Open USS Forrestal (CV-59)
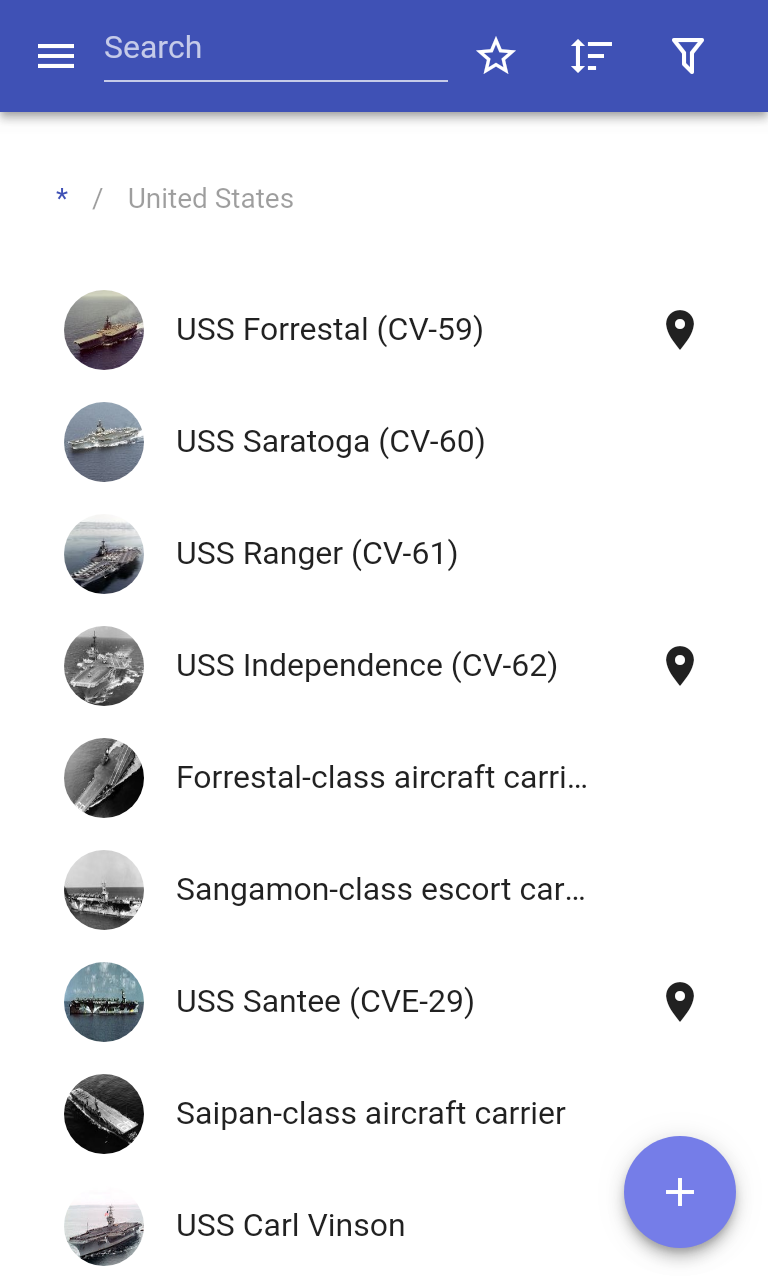 click(329, 330)
